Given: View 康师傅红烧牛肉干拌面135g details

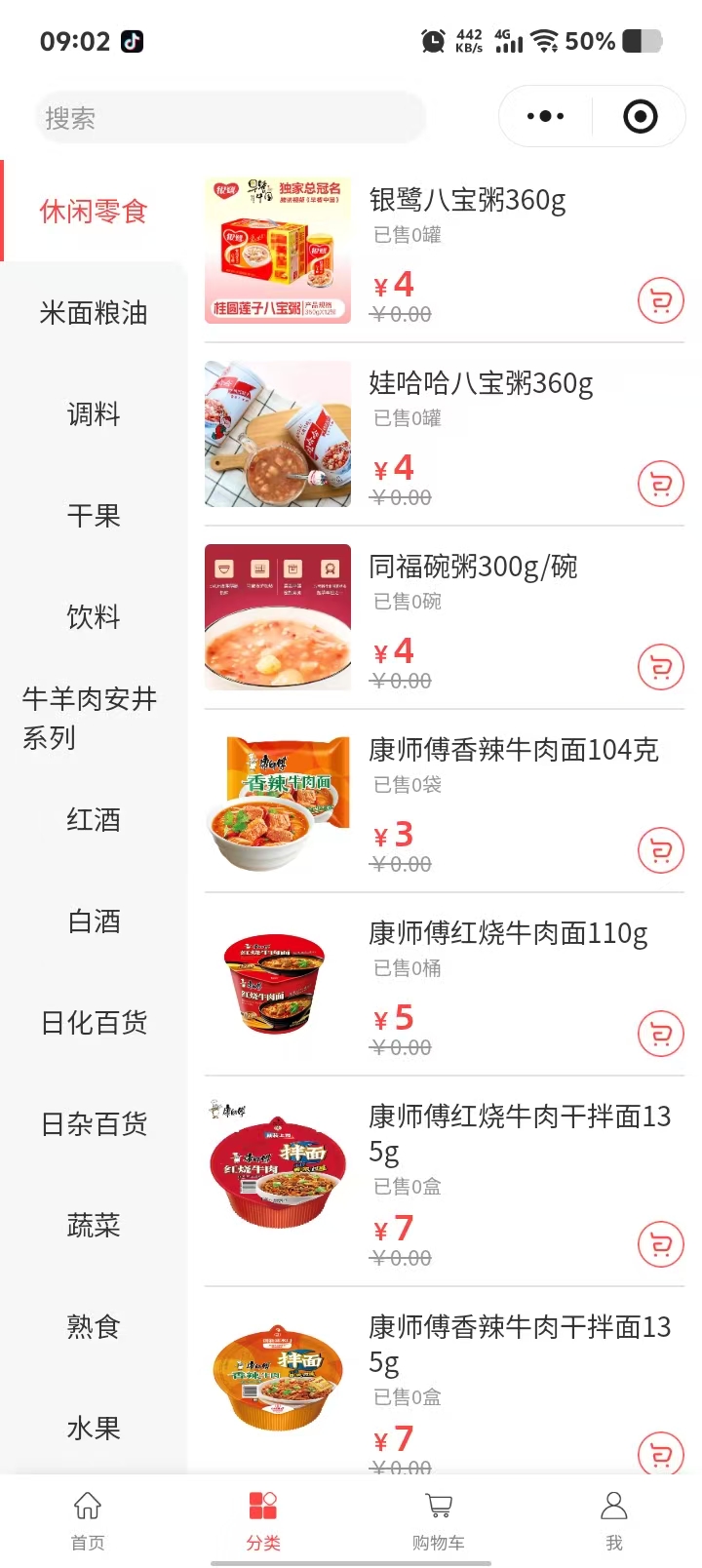Looking at the screenshot, I should [x=519, y=1133].
